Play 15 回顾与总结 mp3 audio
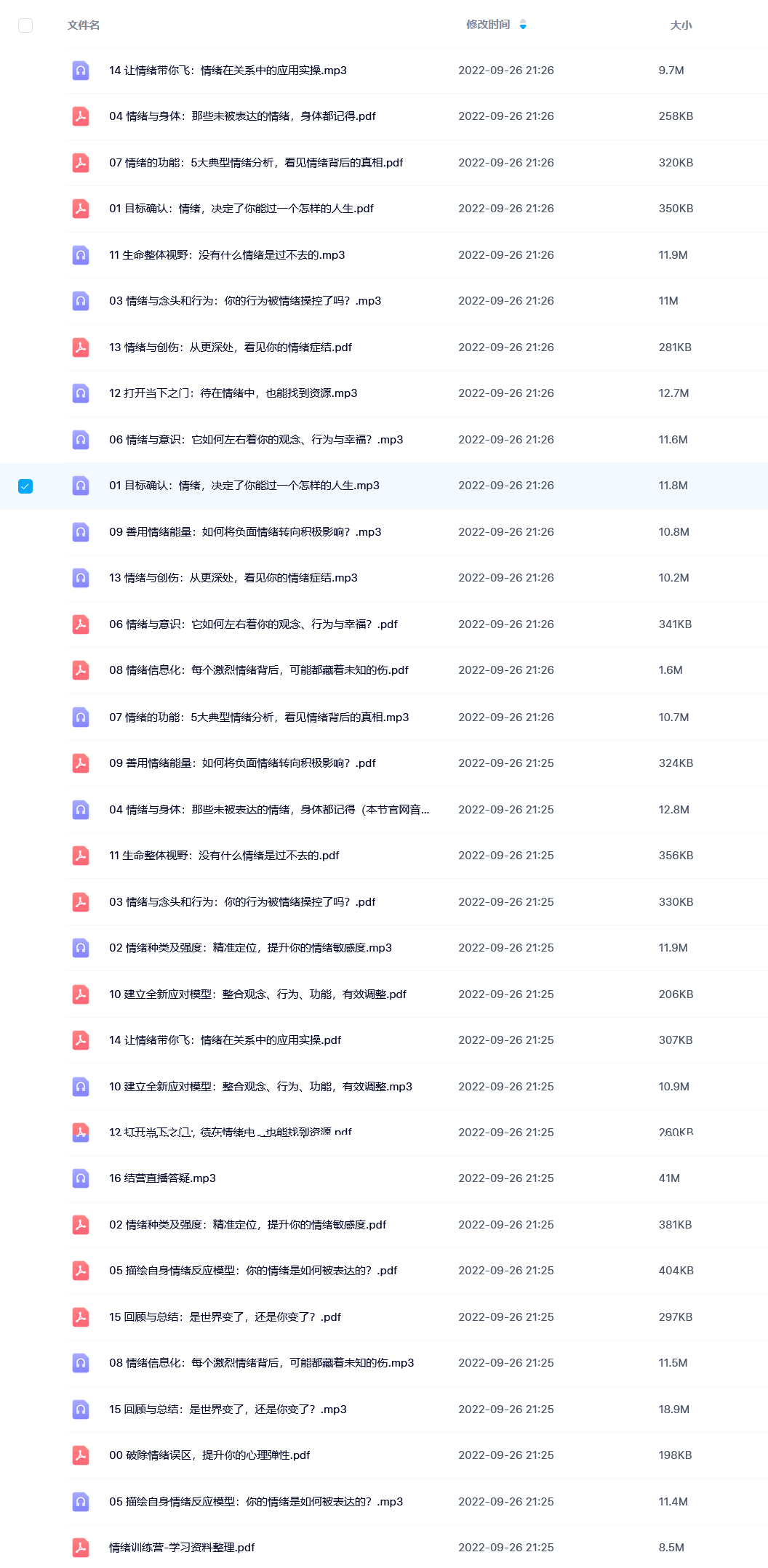The image size is (768, 1568). coord(228,1410)
